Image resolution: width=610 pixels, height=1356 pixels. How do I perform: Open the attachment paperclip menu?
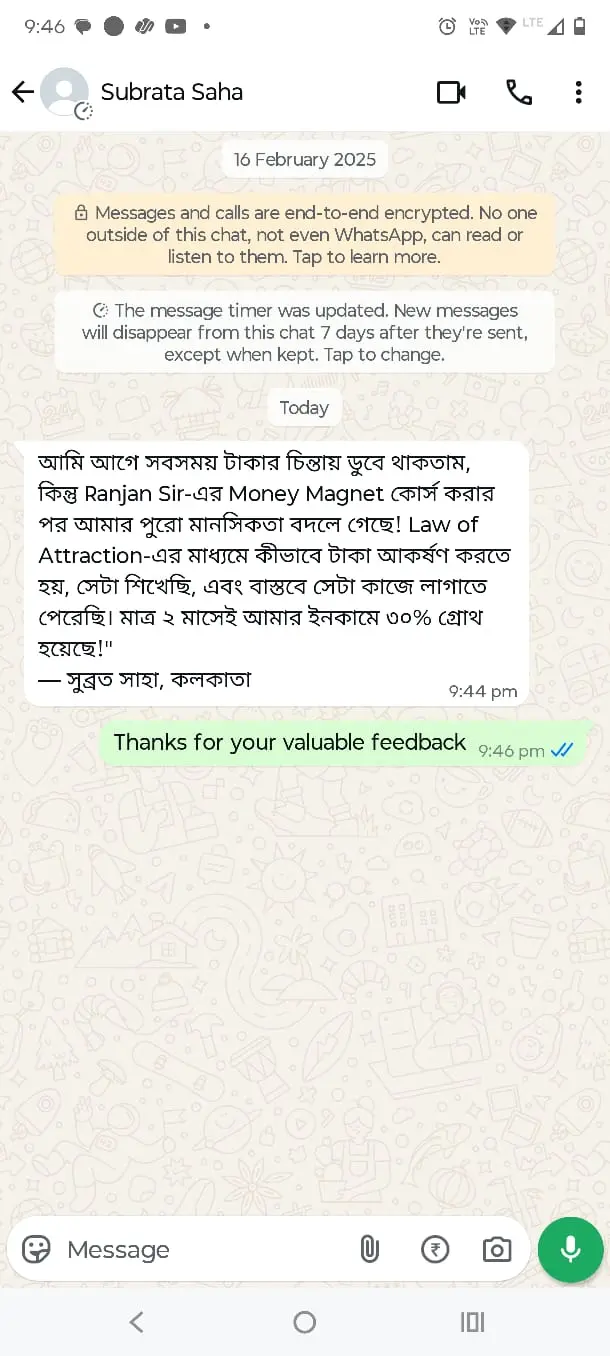370,1249
